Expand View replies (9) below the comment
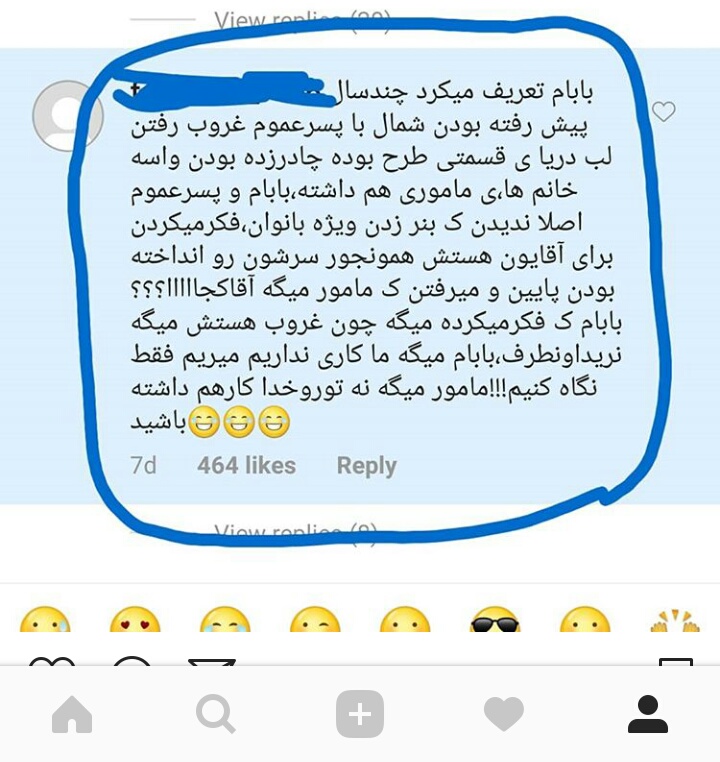The height and width of the screenshot is (762, 720). click(x=295, y=532)
